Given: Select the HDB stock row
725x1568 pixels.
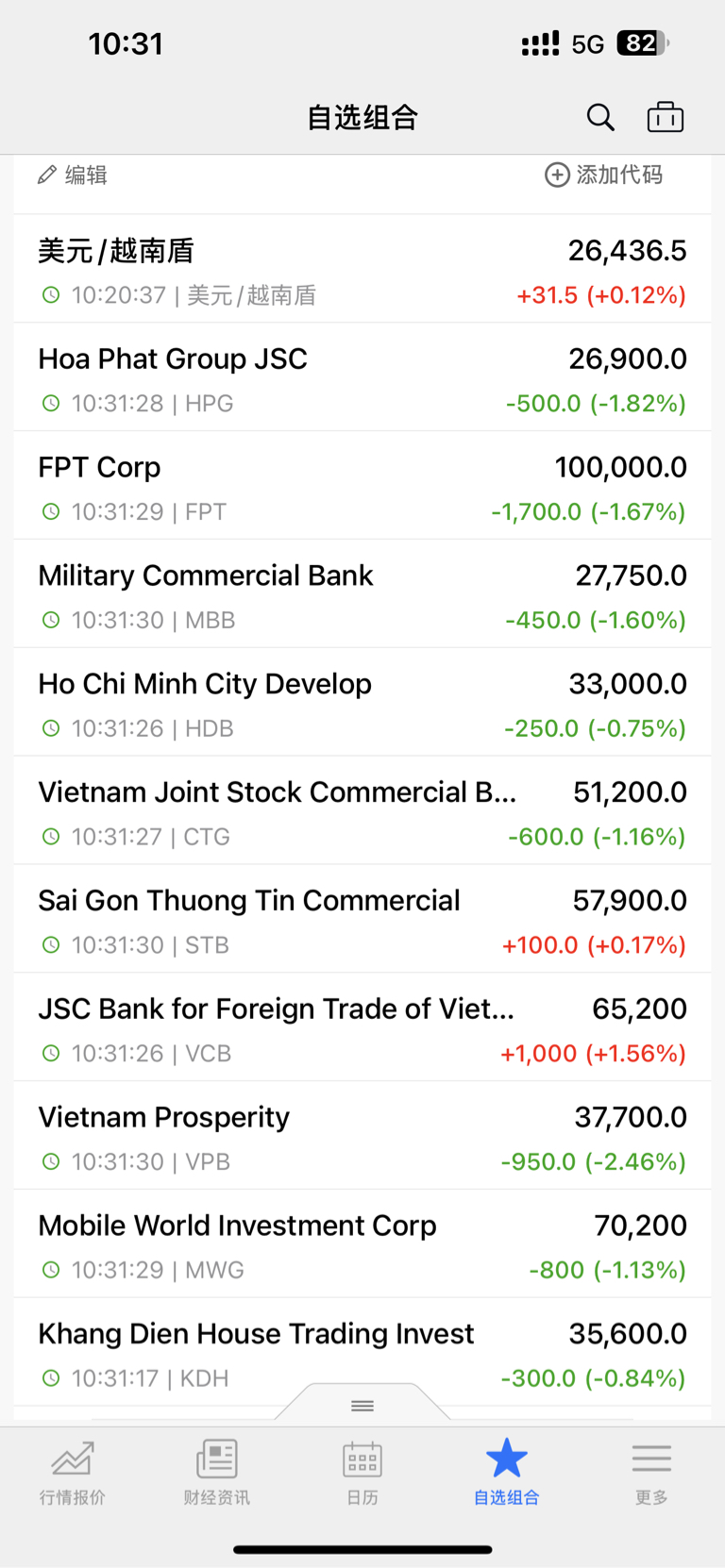Looking at the screenshot, I should coord(362,703).
